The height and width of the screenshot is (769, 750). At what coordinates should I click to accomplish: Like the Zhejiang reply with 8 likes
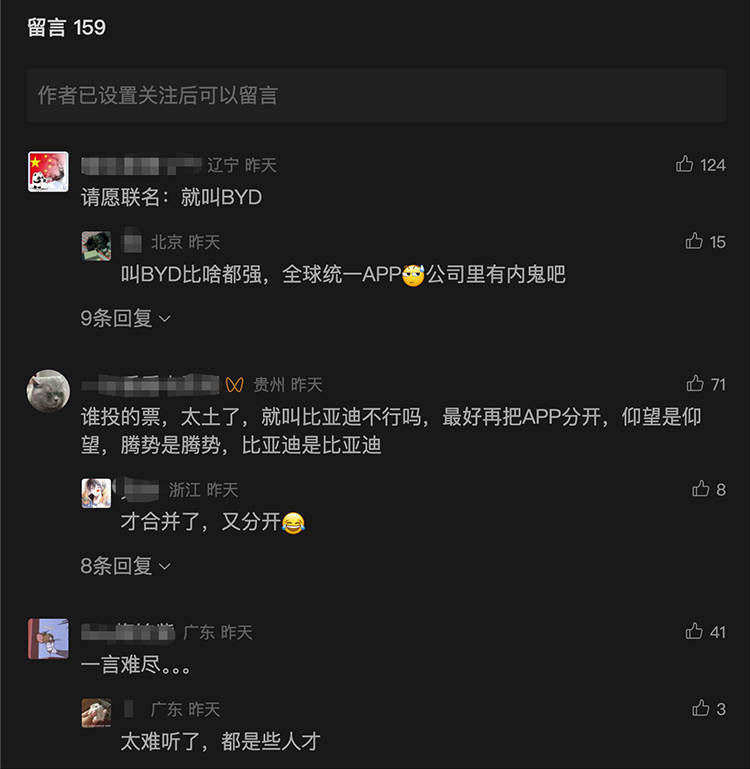coord(701,489)
